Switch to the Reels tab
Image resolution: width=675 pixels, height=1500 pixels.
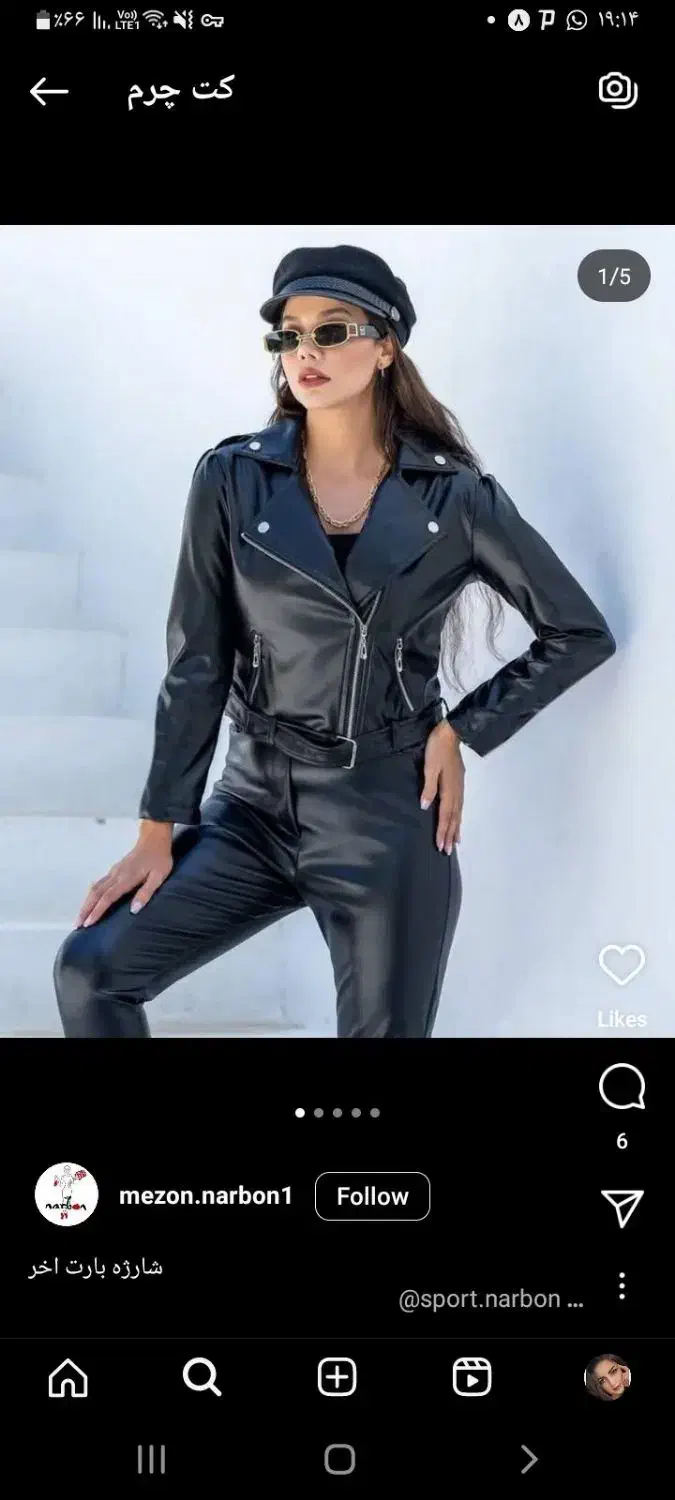pyautogui.click(x=472, y=1379)
